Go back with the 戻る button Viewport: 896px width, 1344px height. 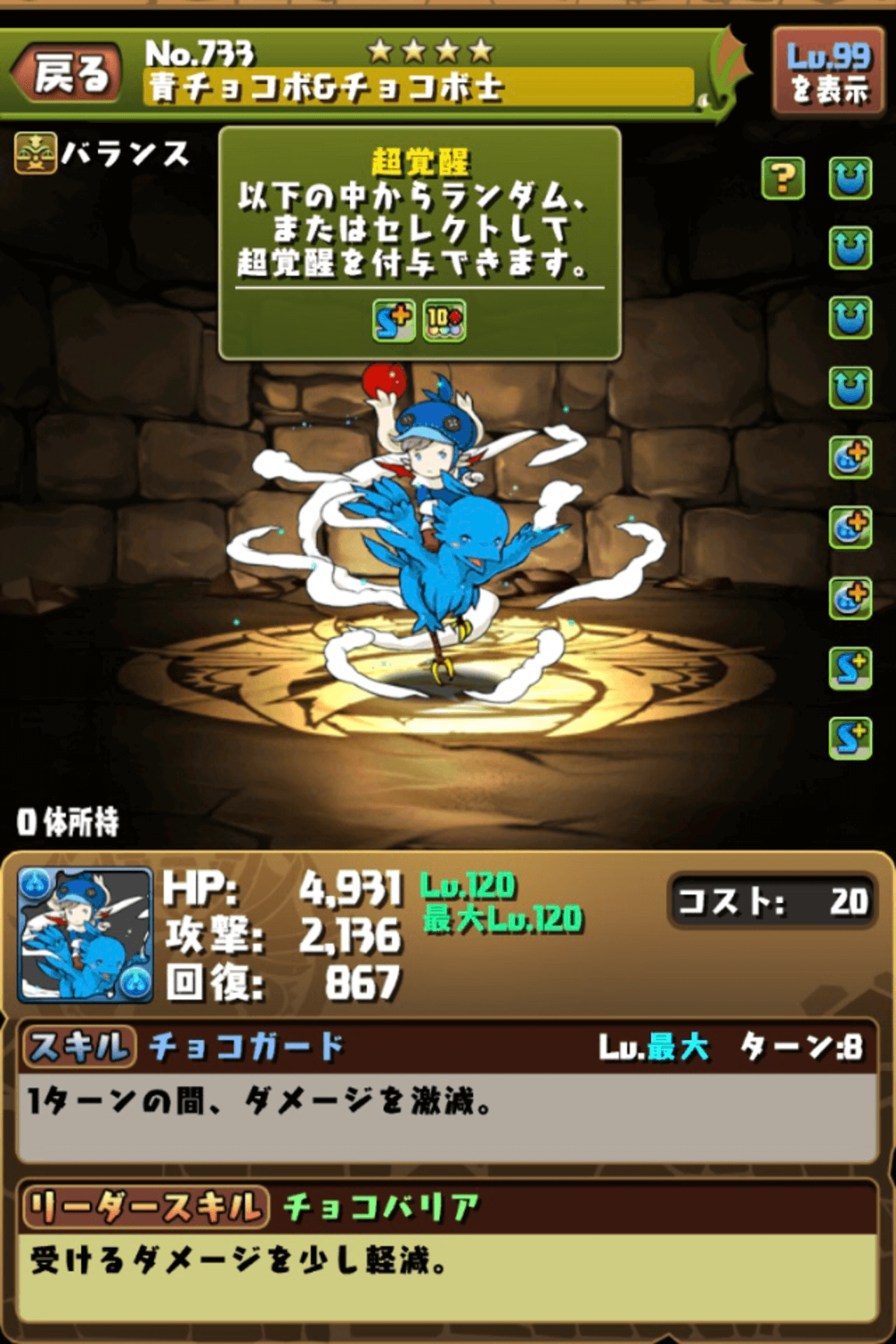(x=68, y=75)
